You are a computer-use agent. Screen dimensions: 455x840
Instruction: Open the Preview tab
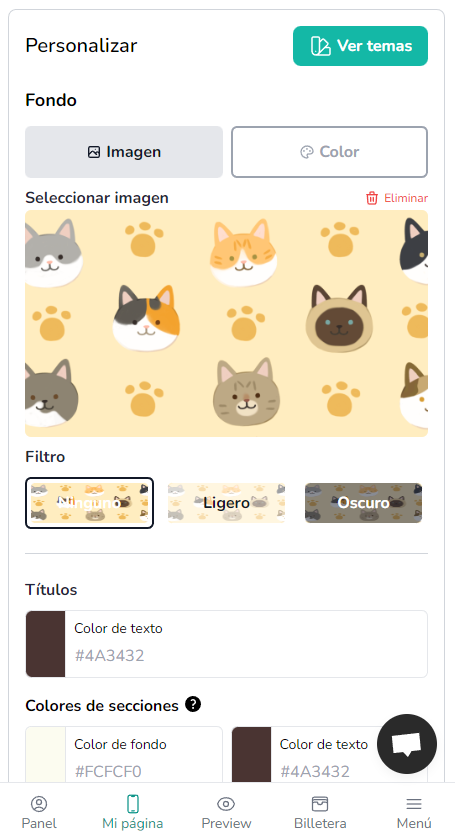point(226,812)
